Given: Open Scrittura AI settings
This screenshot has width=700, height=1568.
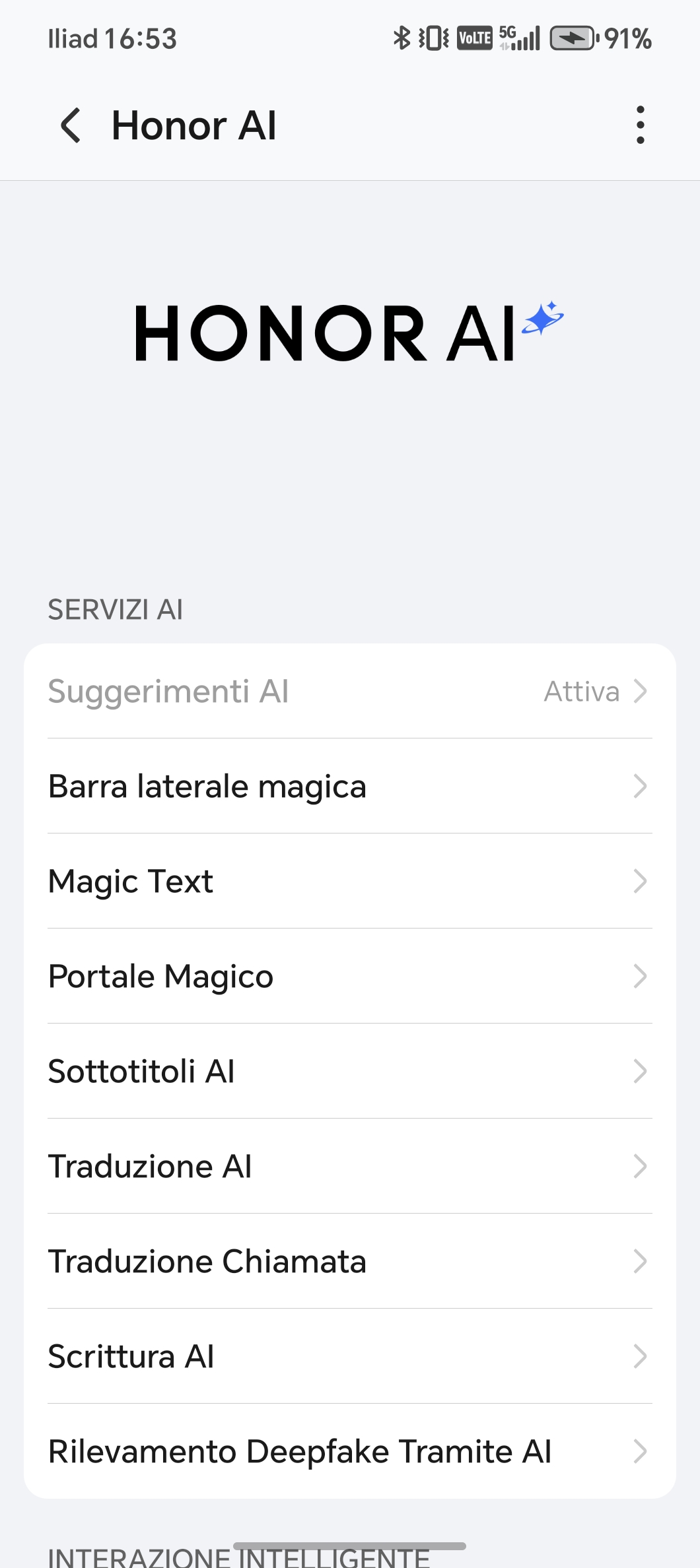Looking at the screenshot, I should [x=349, y=1357].
